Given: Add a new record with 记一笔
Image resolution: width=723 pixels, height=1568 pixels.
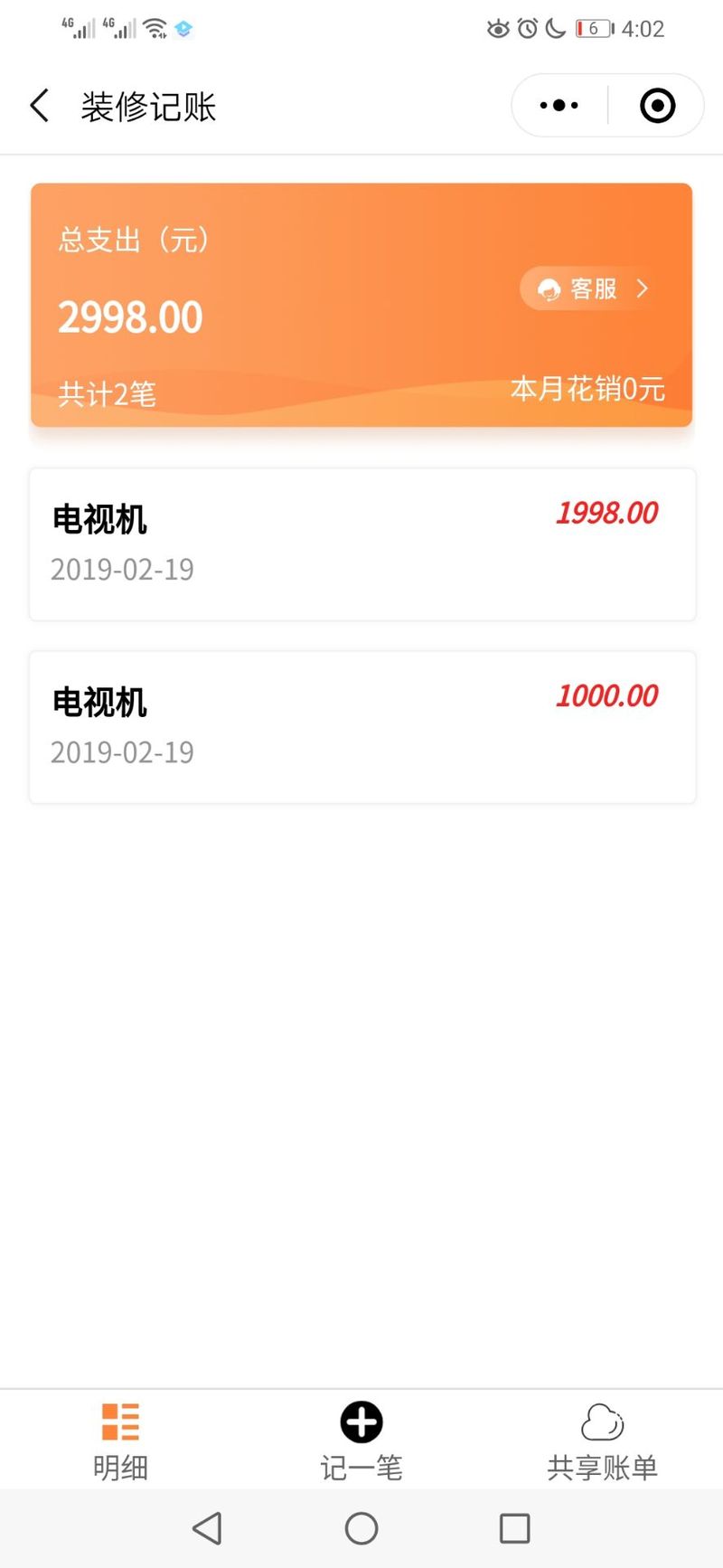Looking at the screenshot, I should pos(361,1440).
